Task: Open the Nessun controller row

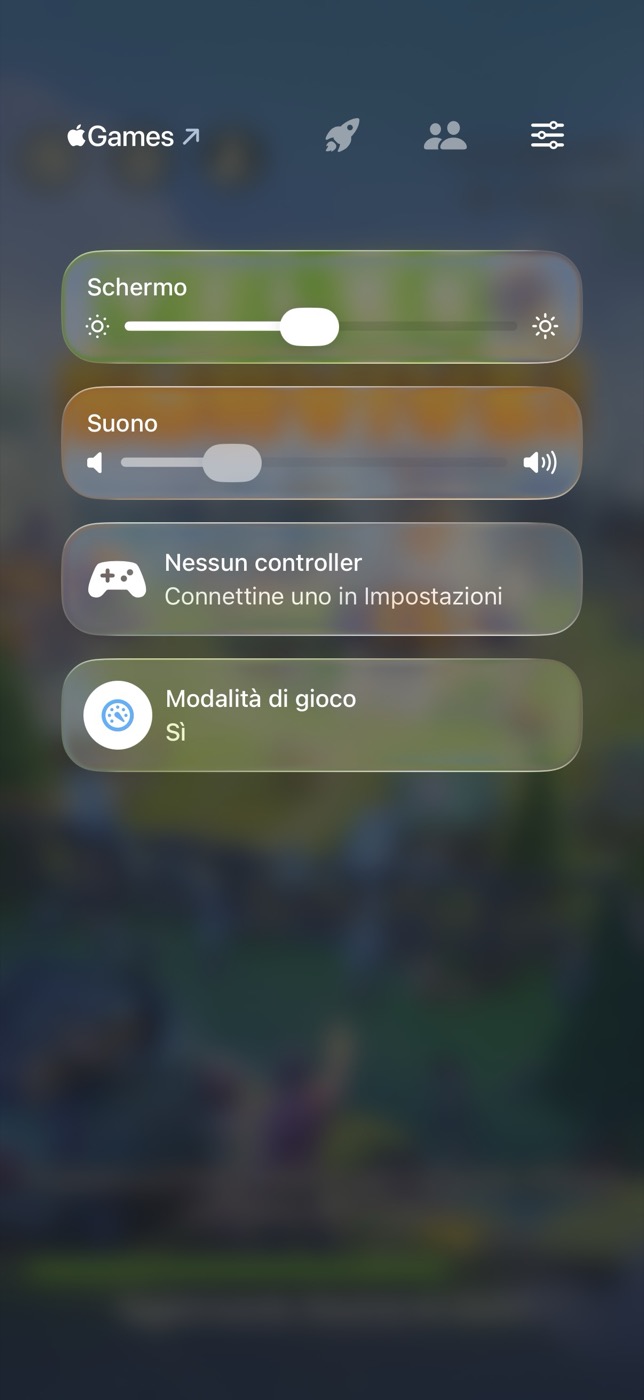Action: (322, 579)
